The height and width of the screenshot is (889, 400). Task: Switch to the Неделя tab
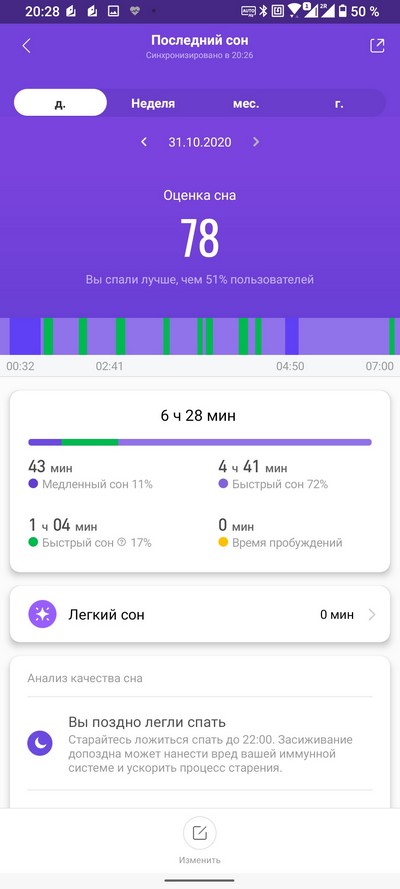point(153,104)
